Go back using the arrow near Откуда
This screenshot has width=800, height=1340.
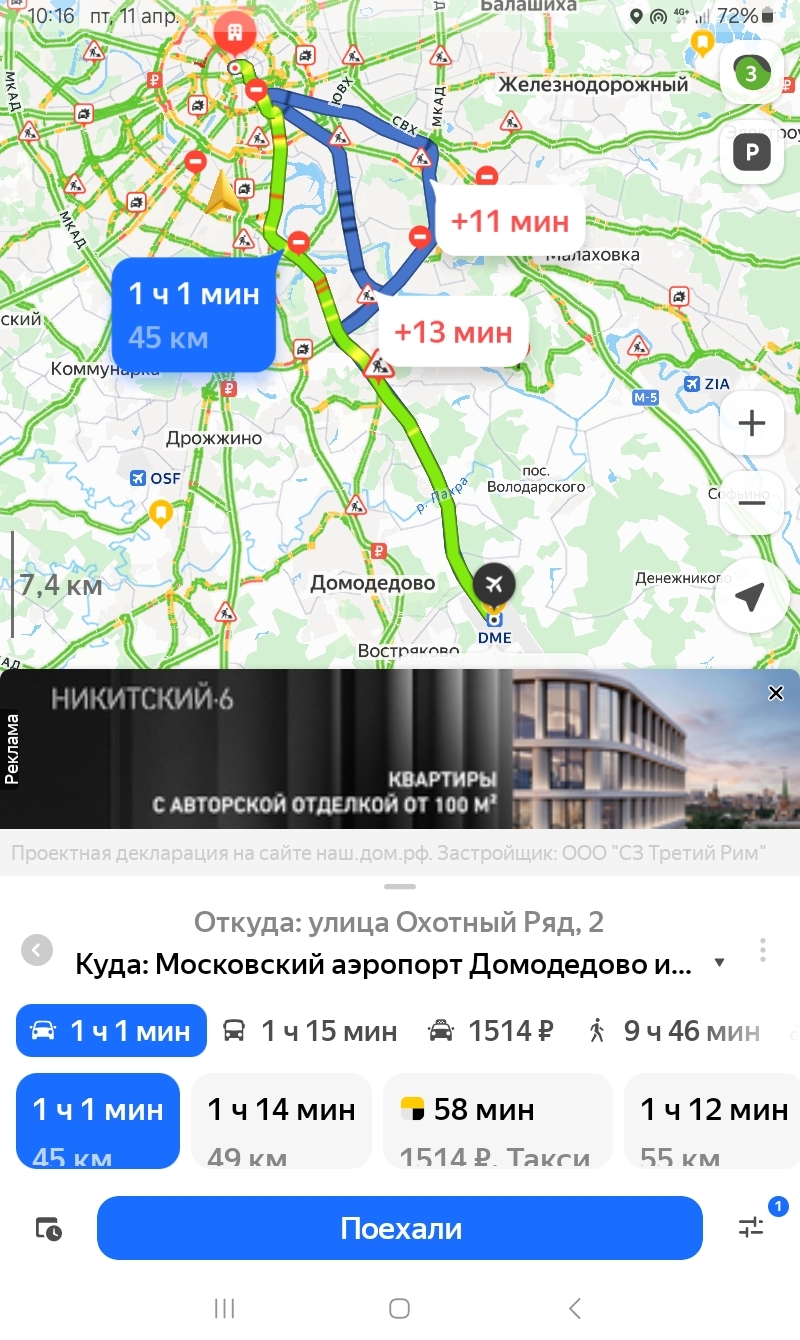point(37,949)
